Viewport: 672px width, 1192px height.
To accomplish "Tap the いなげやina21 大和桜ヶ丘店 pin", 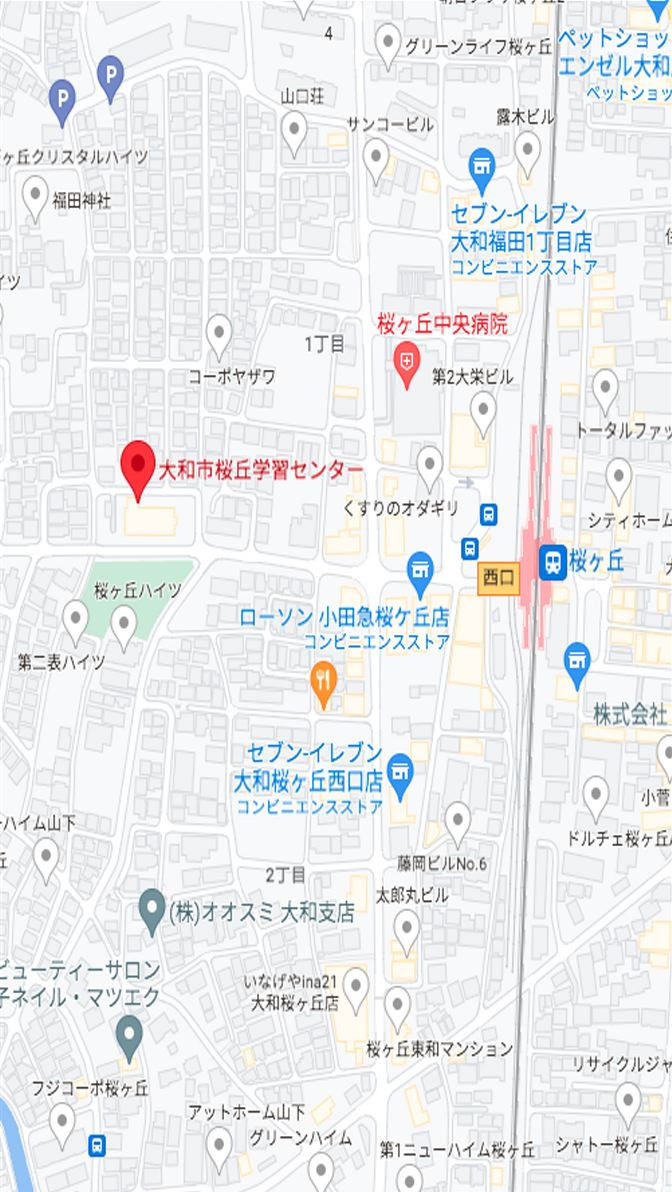I will coord(355,985).
